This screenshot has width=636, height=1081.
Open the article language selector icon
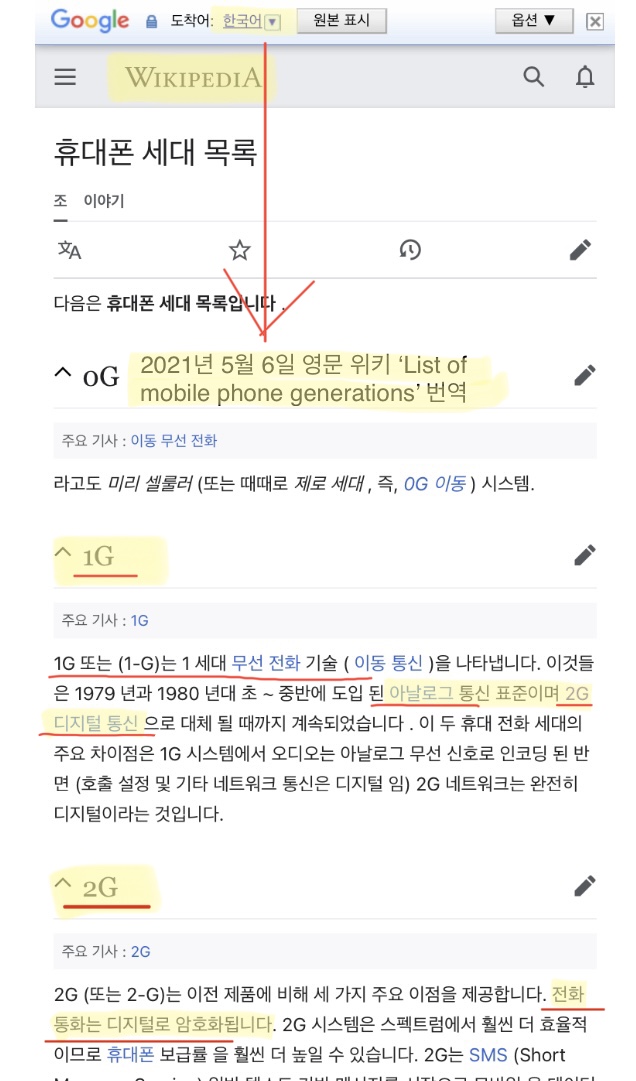69,249
